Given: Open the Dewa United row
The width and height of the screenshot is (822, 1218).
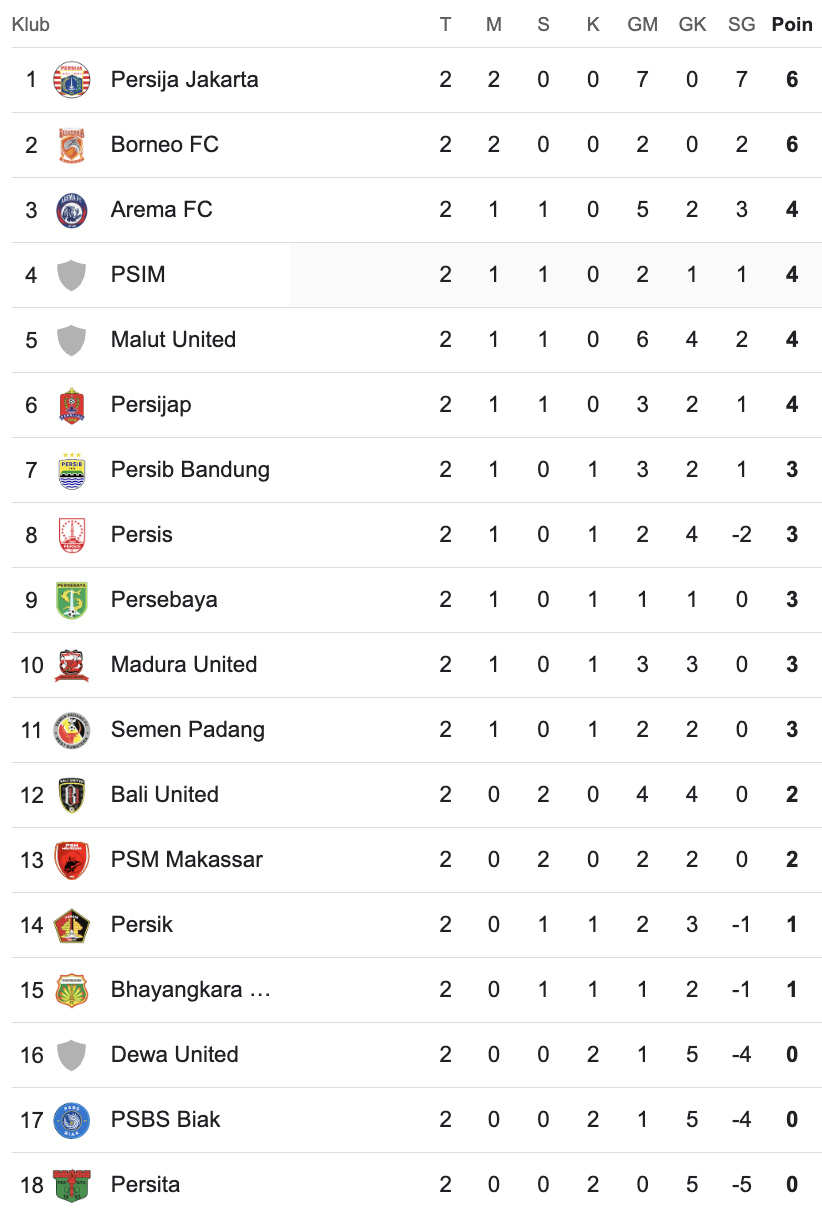Looking at the screenshot, I should [x=174, y=1055].
